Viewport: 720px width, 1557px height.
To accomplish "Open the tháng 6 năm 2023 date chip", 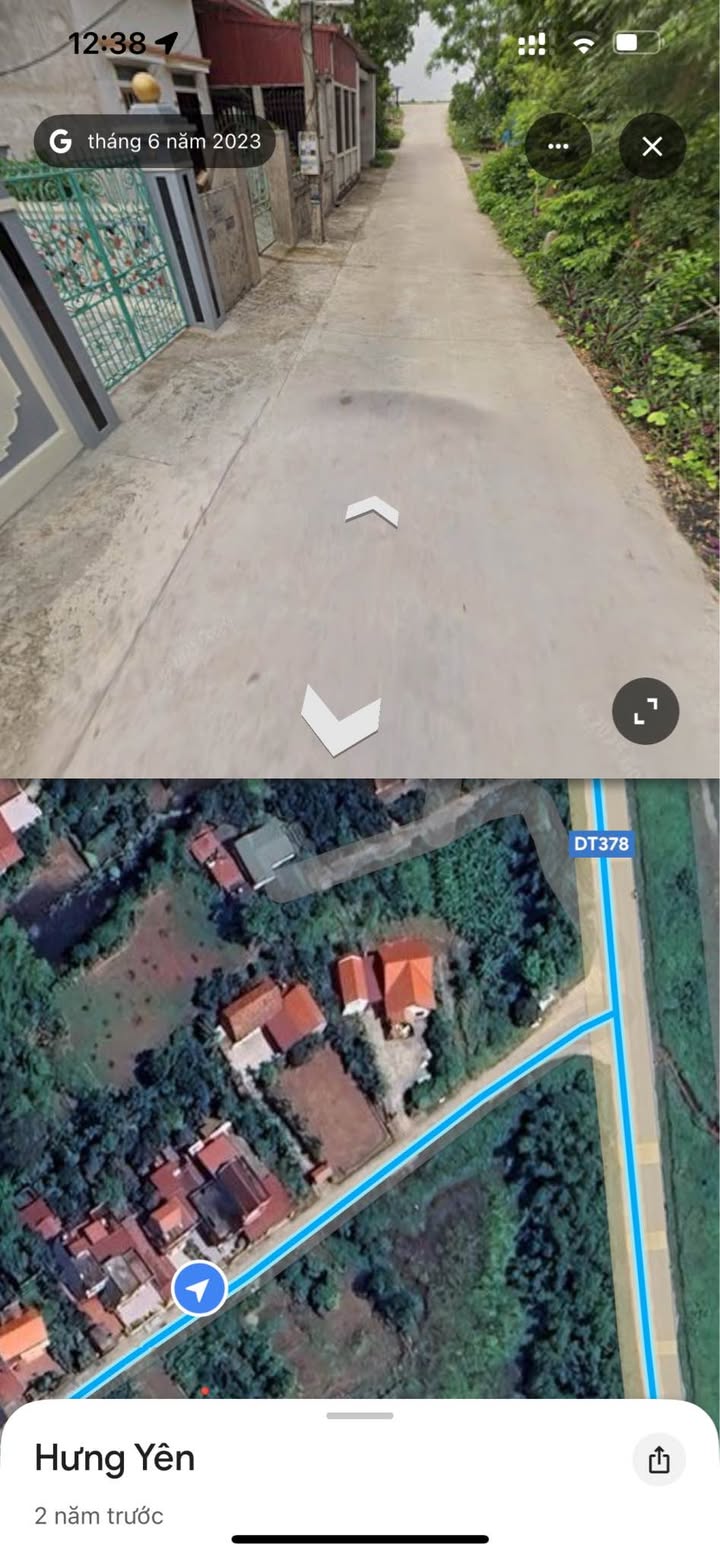I will pos(156,141).
